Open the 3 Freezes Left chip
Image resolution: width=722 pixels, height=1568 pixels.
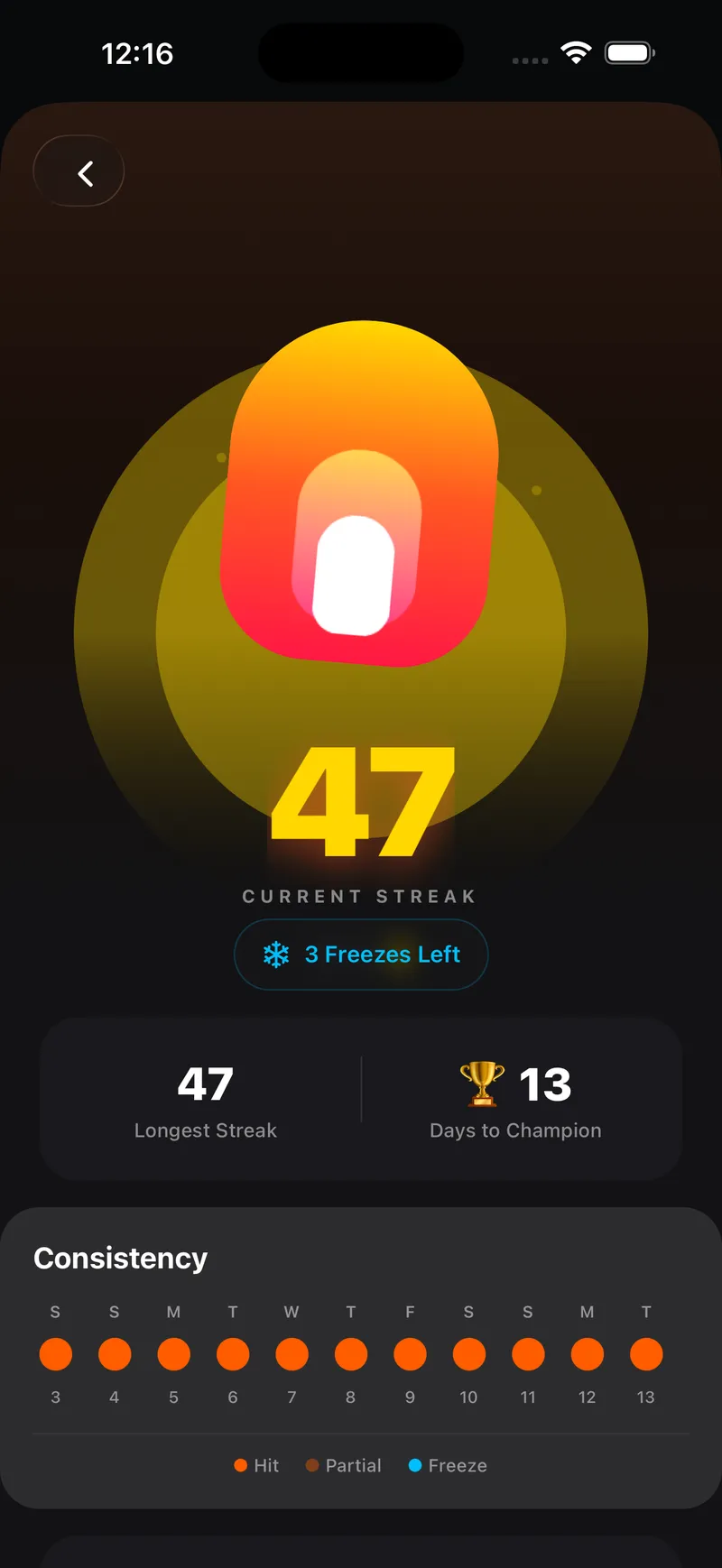click(x=361, y=955)
